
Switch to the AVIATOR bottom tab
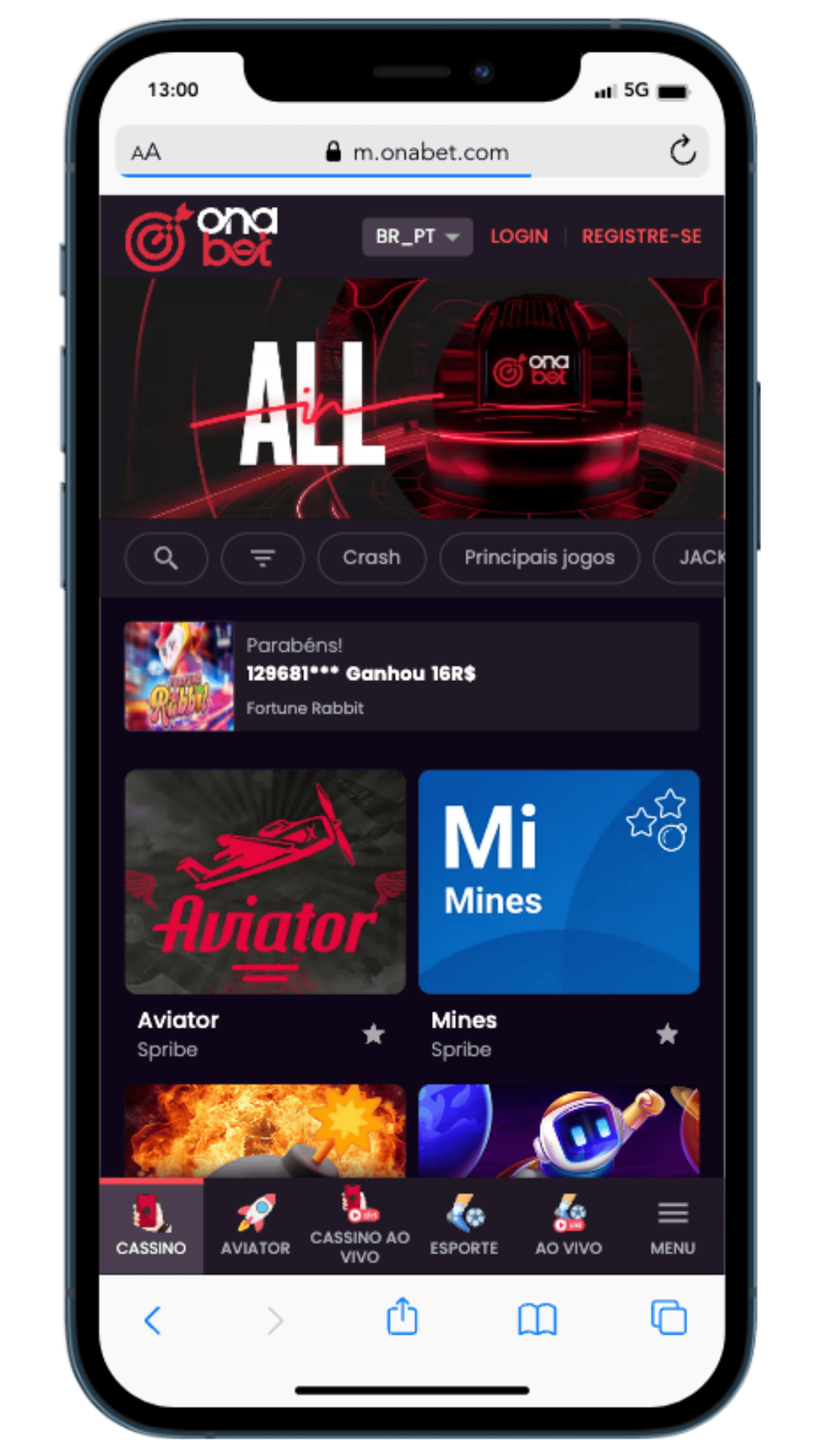point(255,1226)
